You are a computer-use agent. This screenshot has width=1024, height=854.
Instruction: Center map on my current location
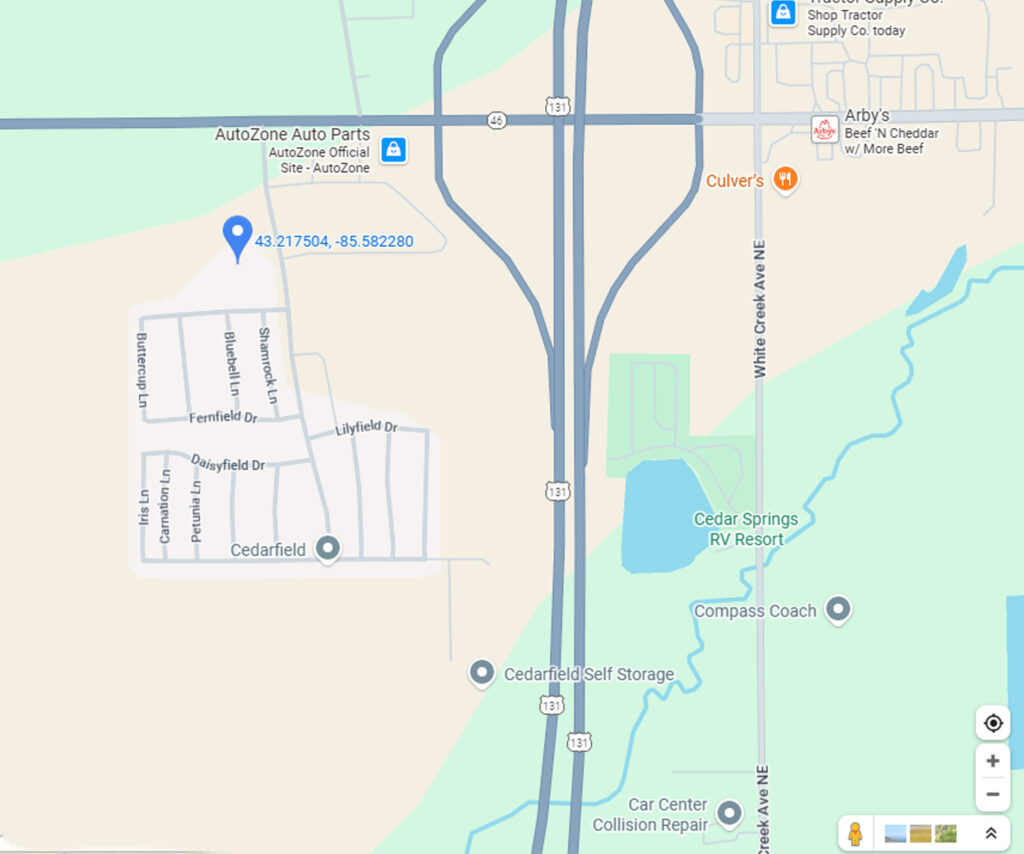pos(992,723)
